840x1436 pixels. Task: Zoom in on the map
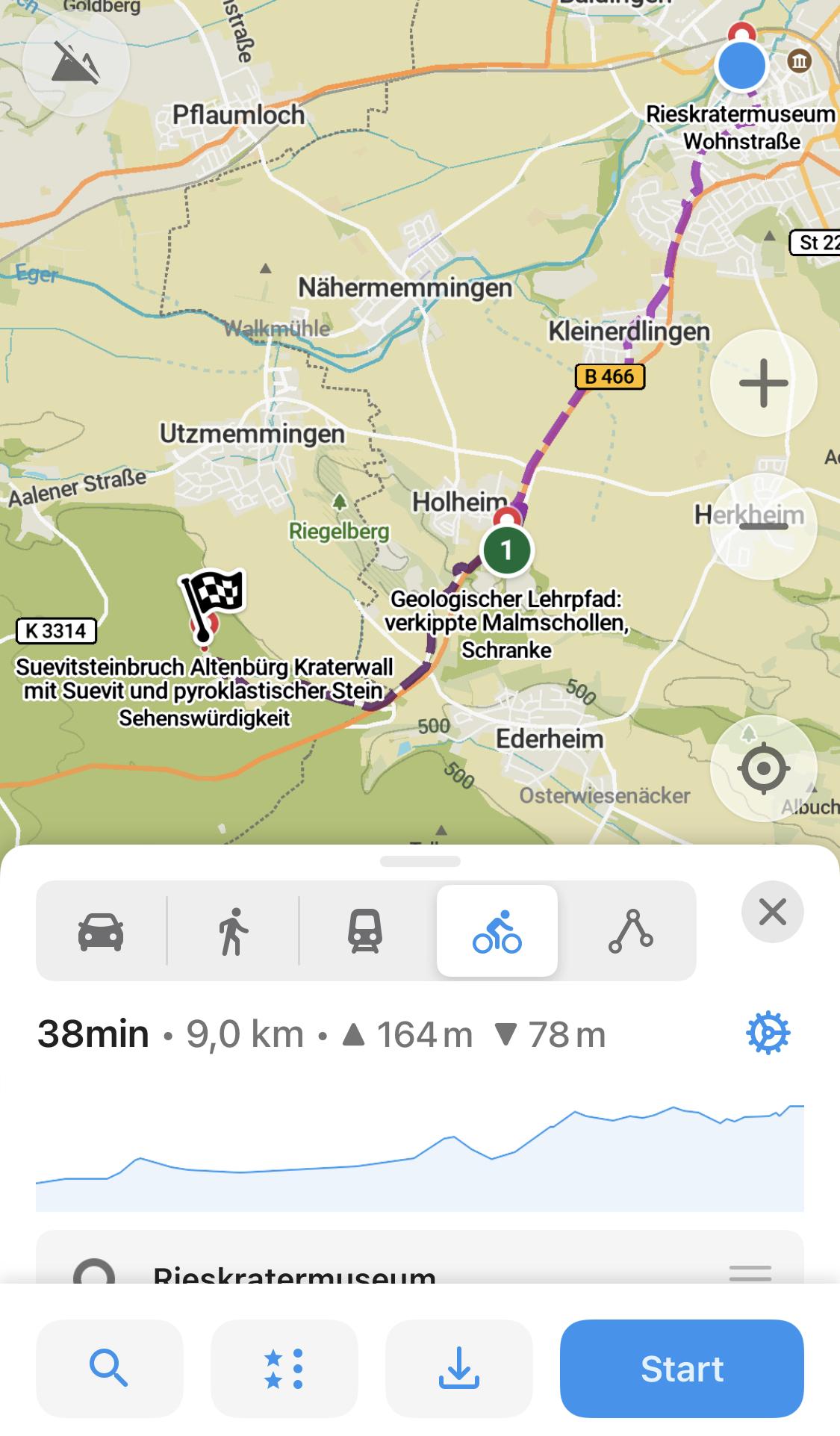763,383
